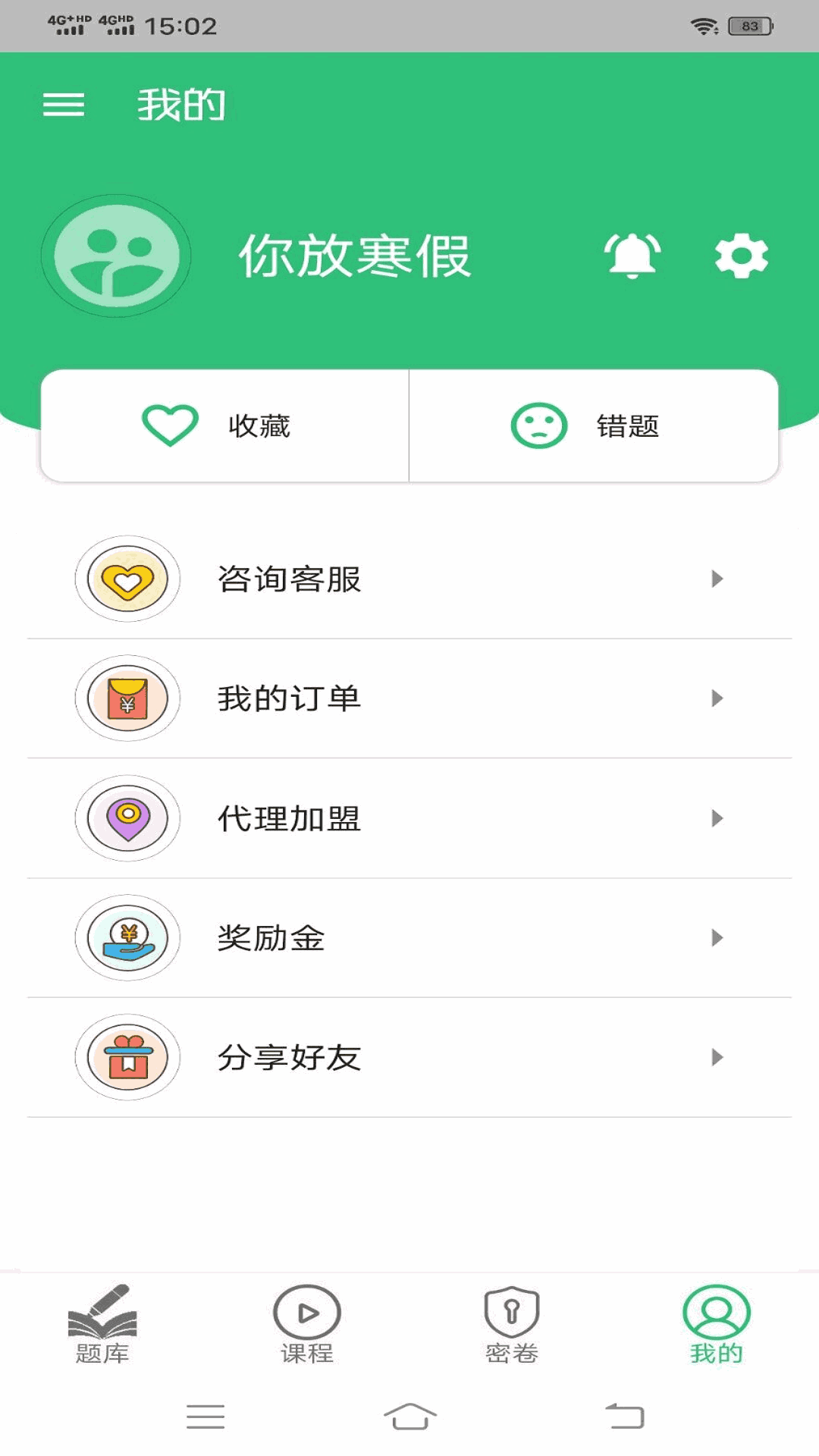Viewport: 819px width, 1456px height.
Task: Expand the 咨询客服 row chevron
Action: pyautogui.click(x=716, y=580)
